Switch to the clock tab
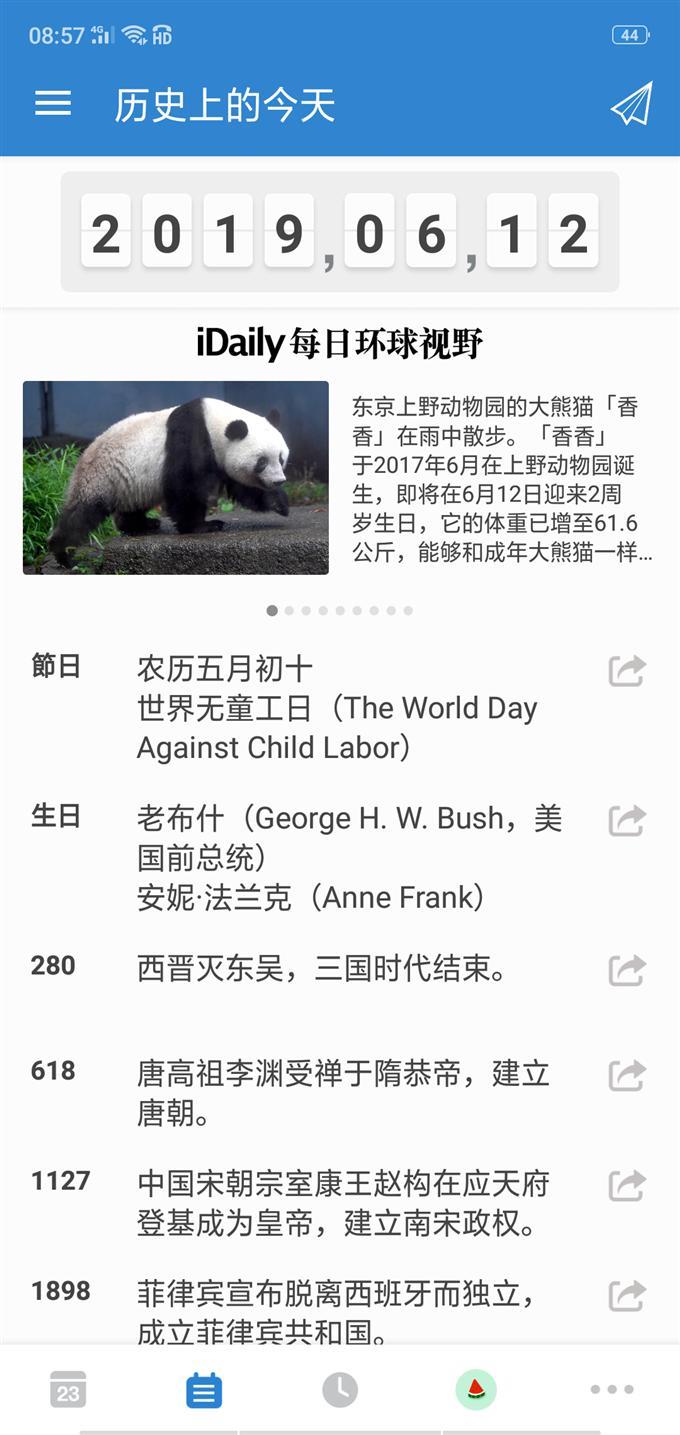Screen dimensions: 680x1435 [x=340, y=1390]
